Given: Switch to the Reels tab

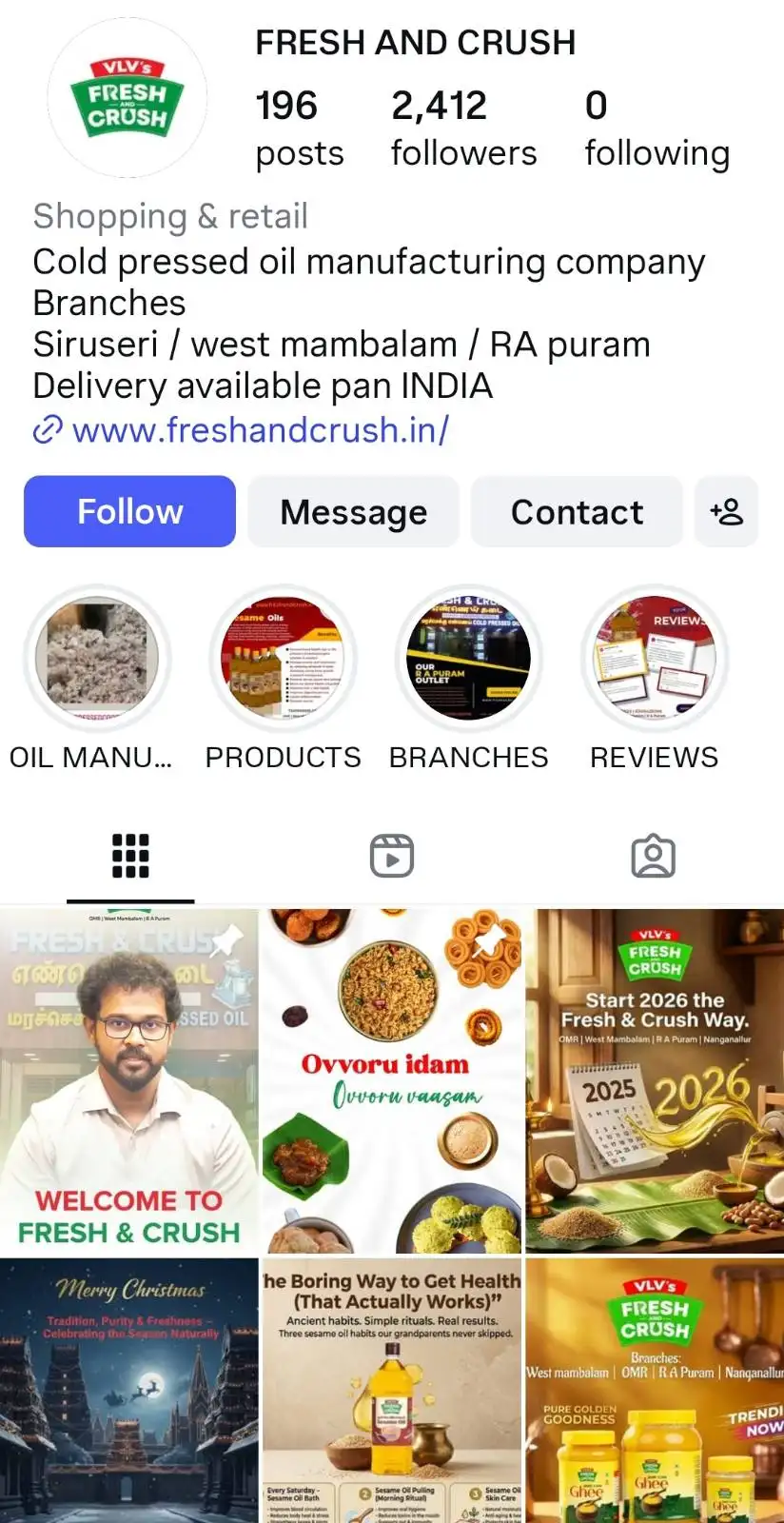Looking at the screenshot, I should pos(392,856).
